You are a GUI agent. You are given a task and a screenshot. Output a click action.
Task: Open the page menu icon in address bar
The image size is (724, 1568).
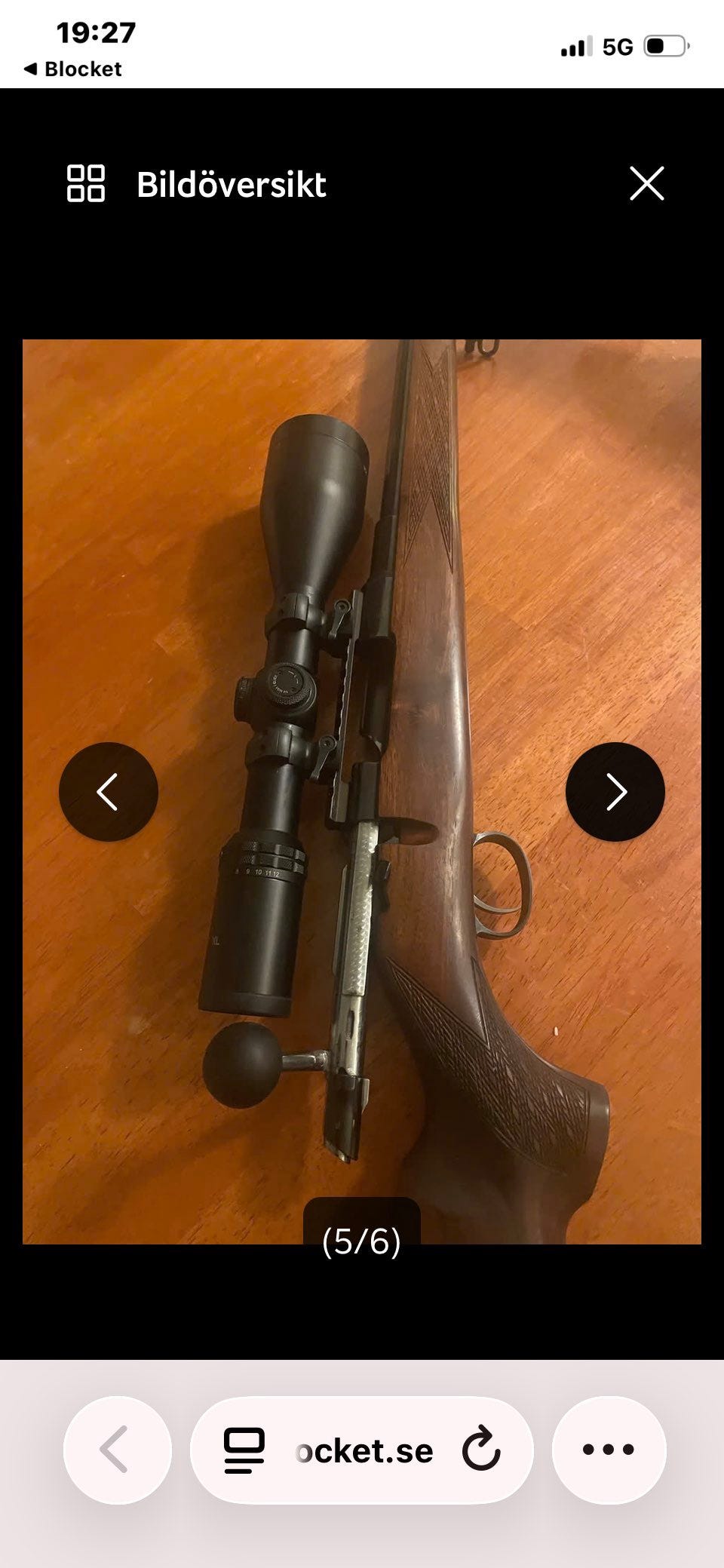(x=244, y=1450)
